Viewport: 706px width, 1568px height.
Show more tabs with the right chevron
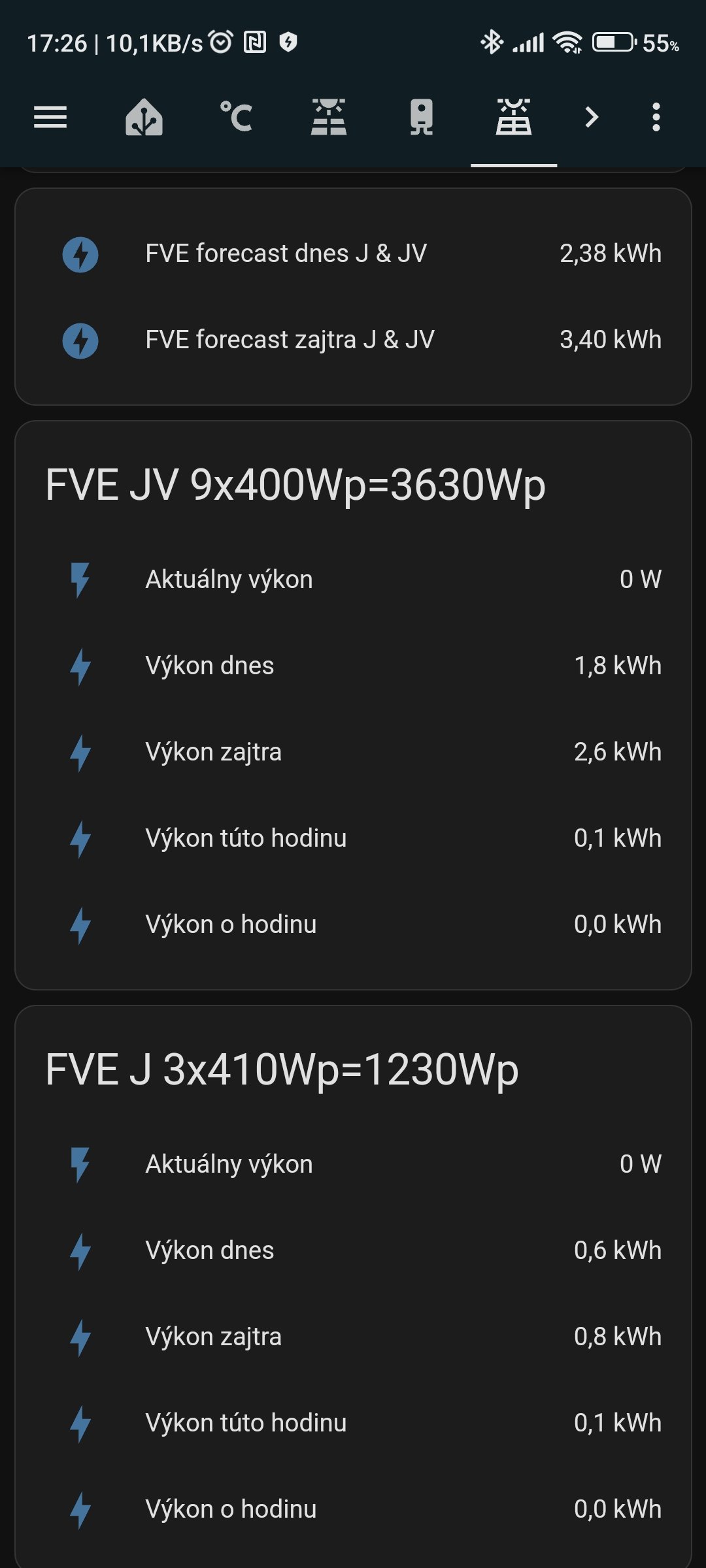(x=592, y=118)
